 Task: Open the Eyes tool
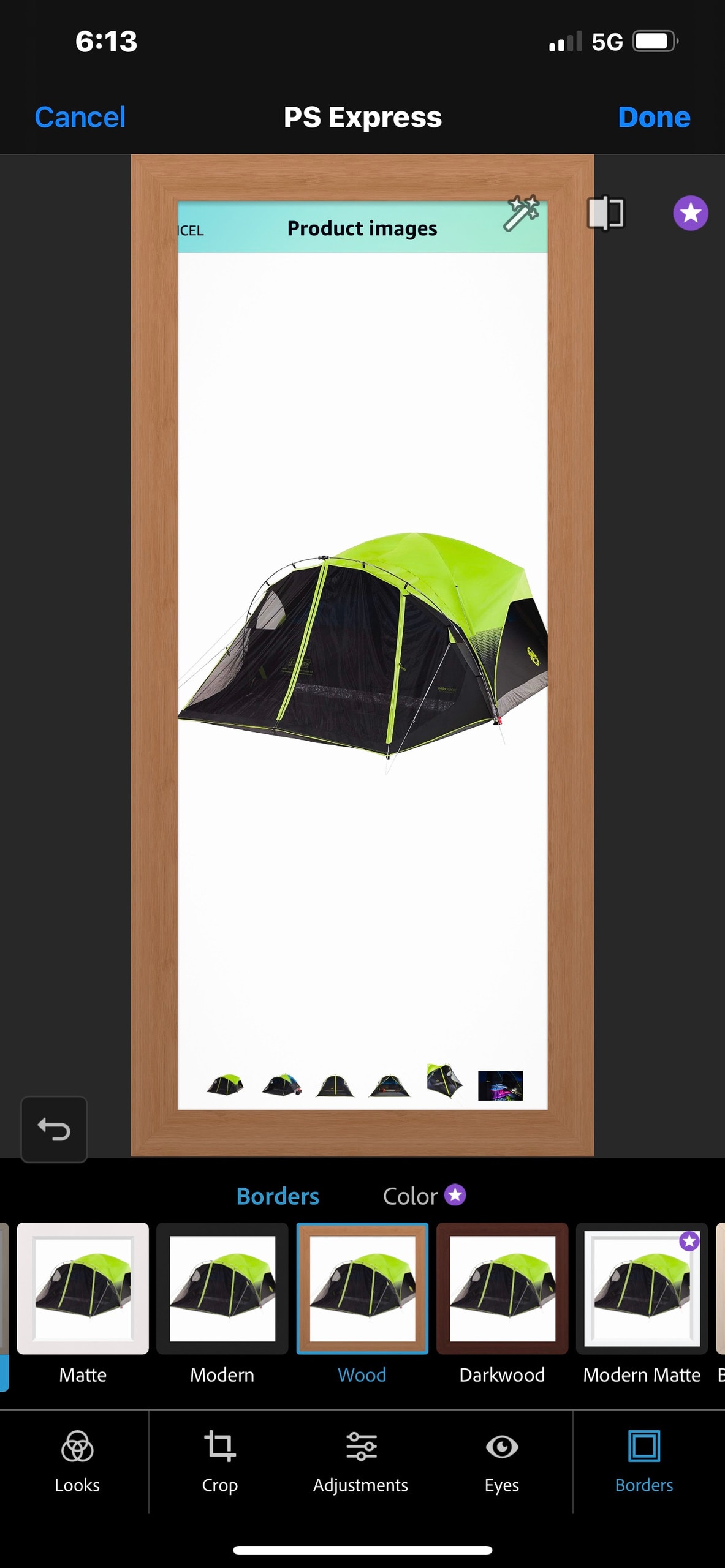501,1461
